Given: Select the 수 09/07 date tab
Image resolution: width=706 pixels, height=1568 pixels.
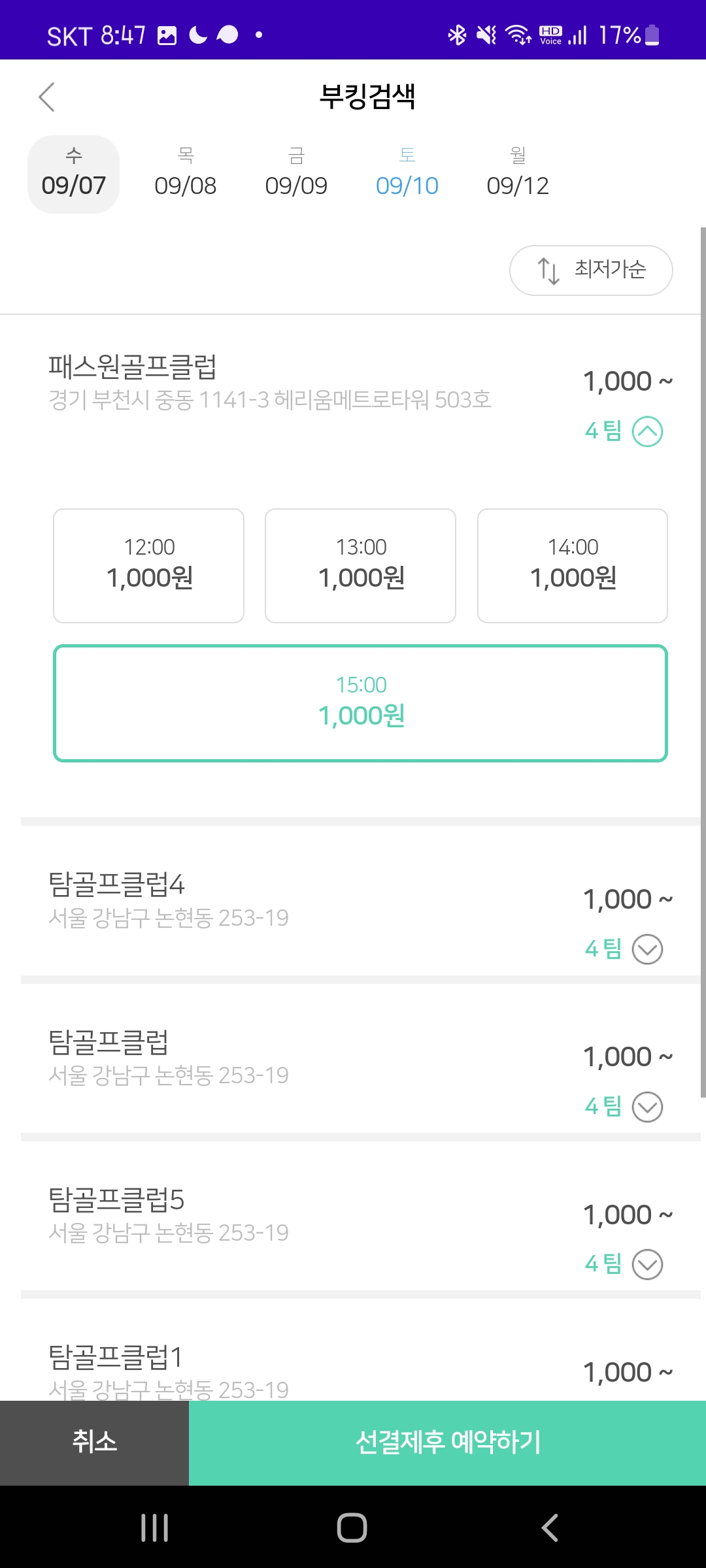Looking at the screenshot, I should (x=74, y=174).
